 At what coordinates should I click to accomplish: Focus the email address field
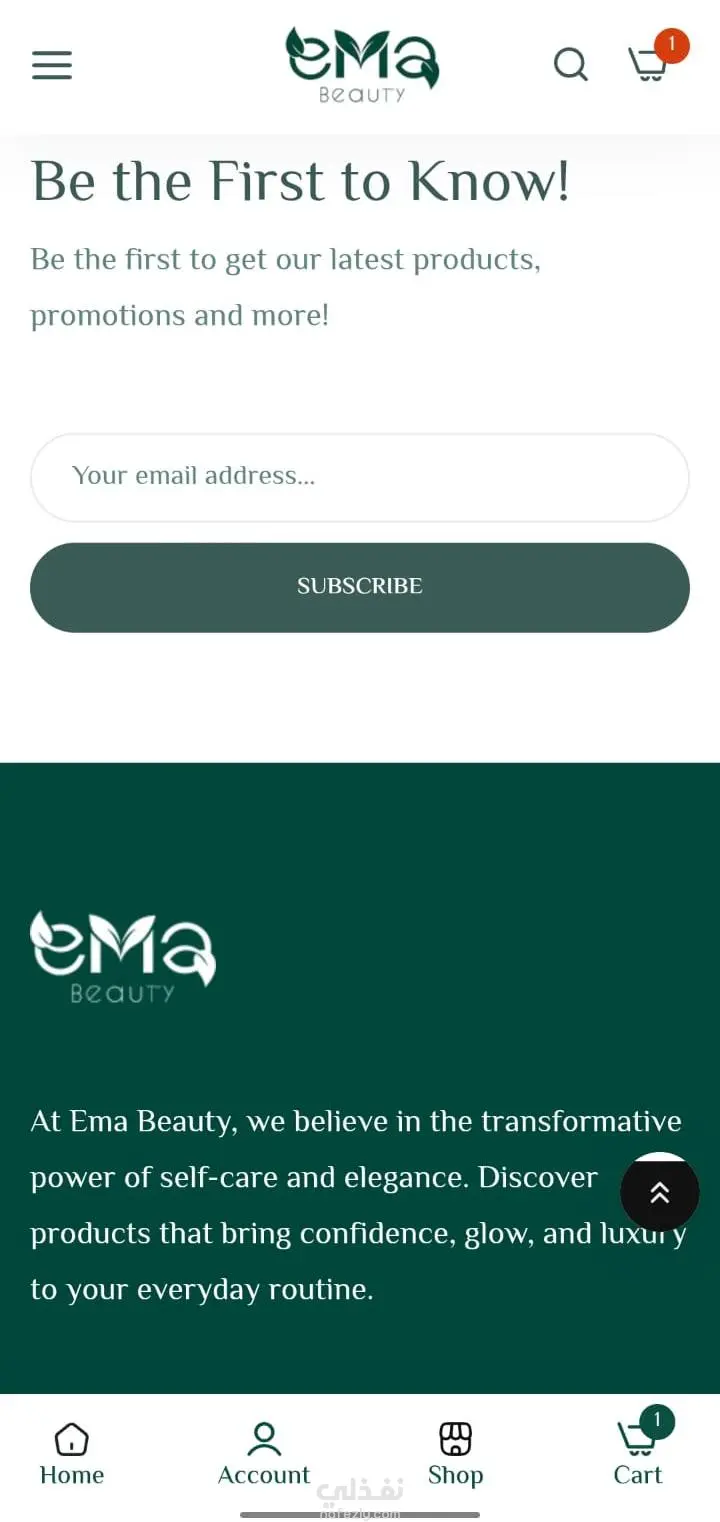(x=360, y=477)
